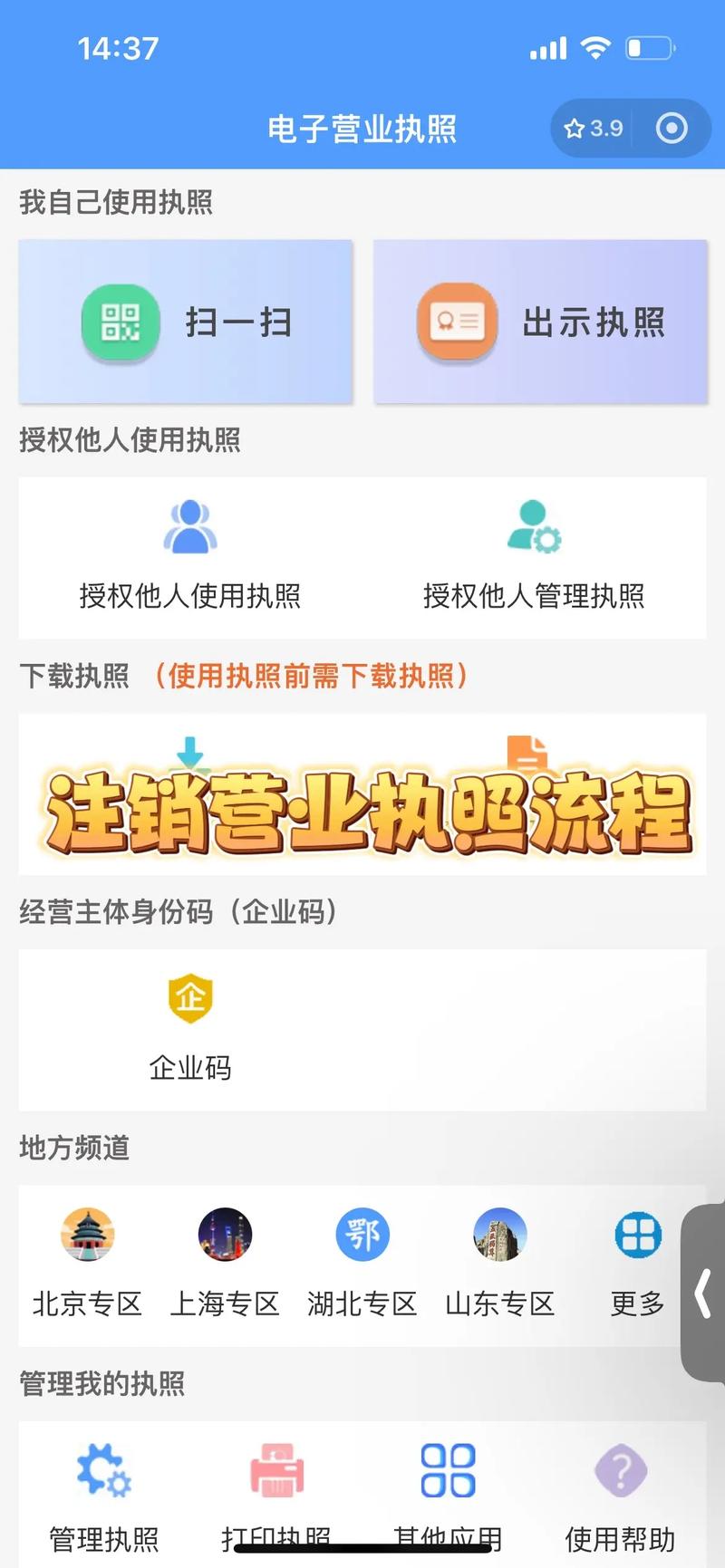Image resolution: width=725 pixels, height=1568 pixels.
Task: Select the 扫一扫 QR scan icon
Action: 121,322
